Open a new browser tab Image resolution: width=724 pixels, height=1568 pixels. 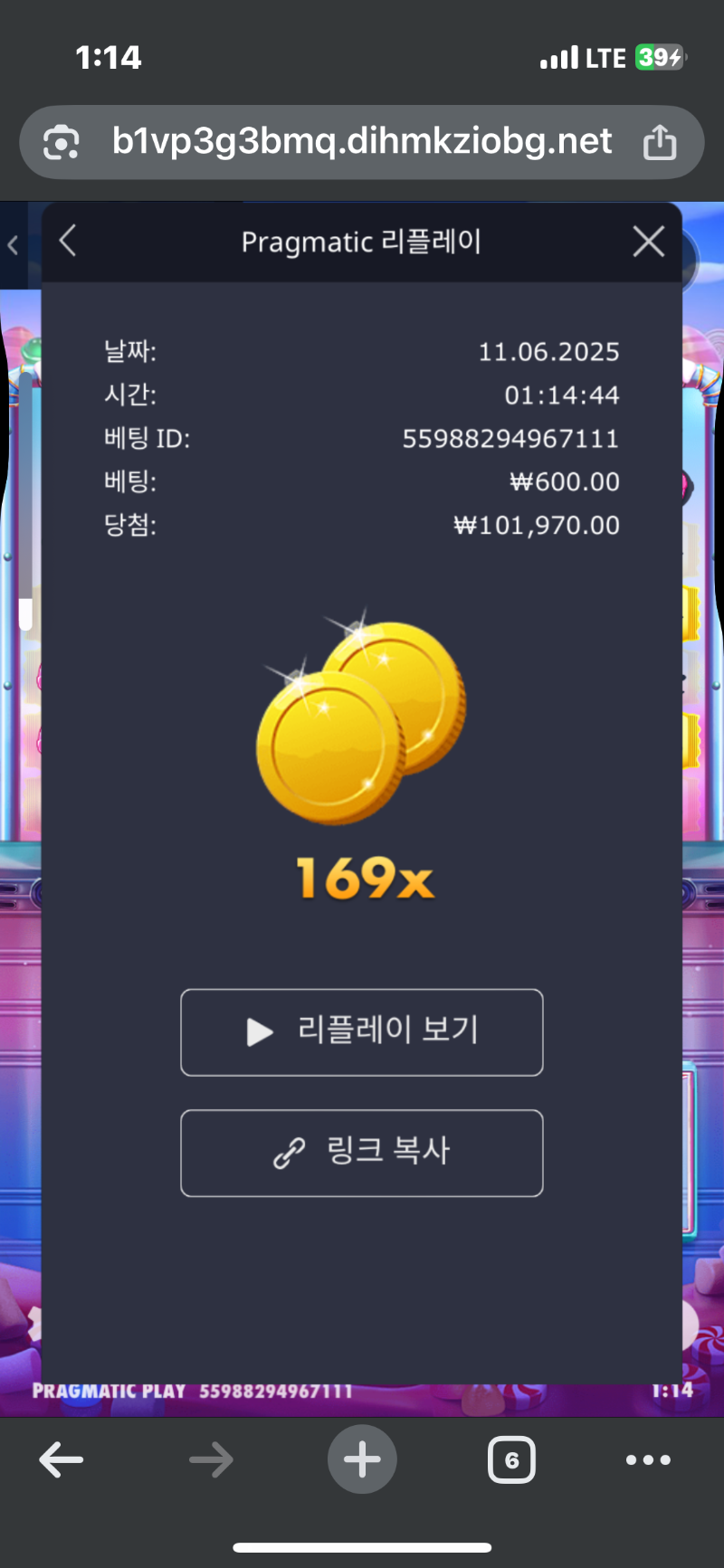coord(362,1459)
